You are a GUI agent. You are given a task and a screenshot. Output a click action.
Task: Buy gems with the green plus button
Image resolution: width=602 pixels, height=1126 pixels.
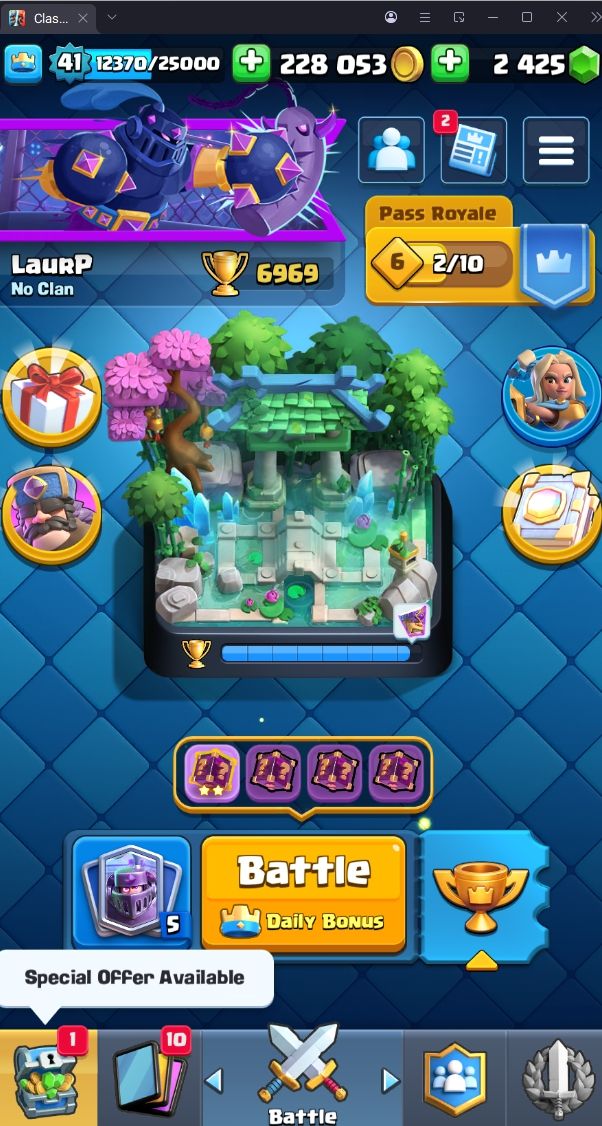450,64
